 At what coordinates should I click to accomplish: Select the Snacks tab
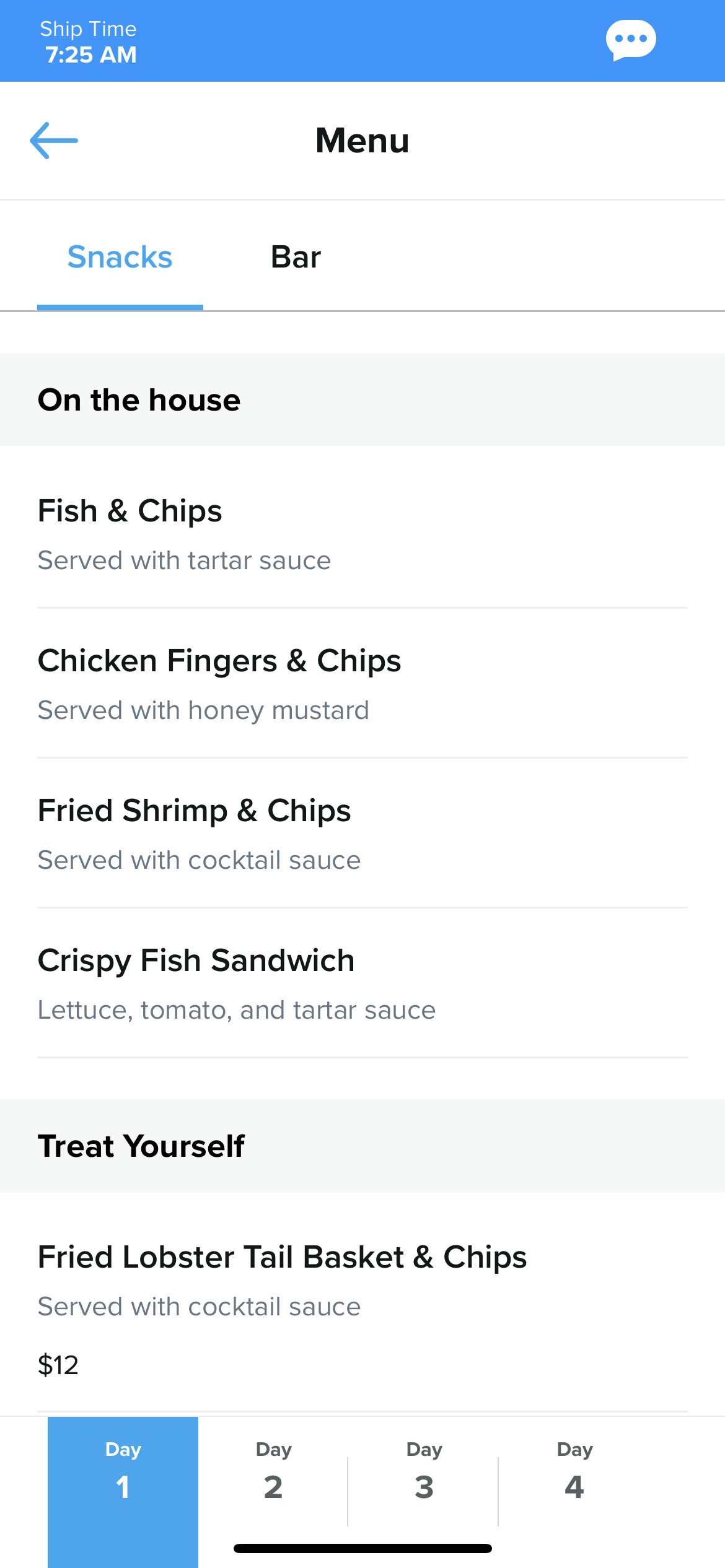(120, 257)
